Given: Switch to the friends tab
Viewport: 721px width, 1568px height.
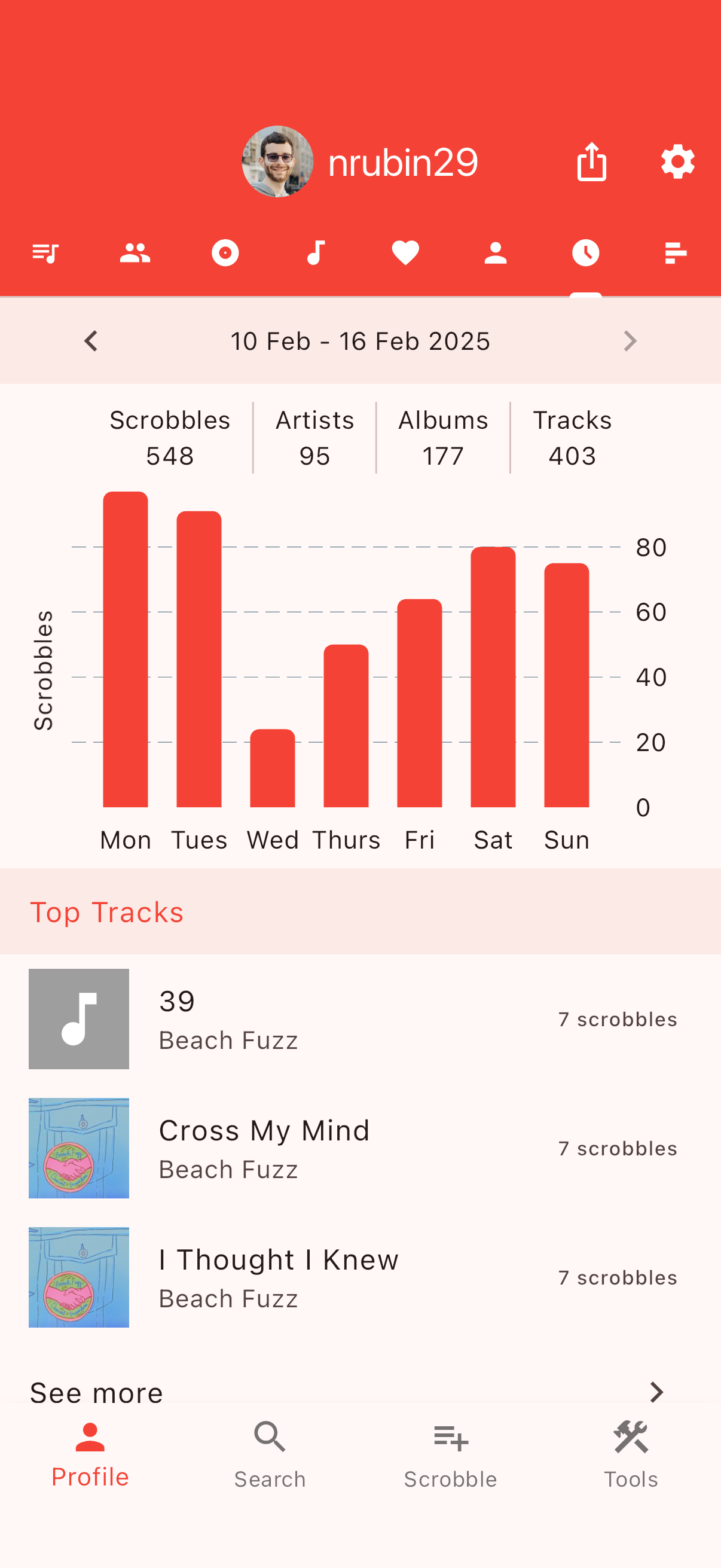Looking at the screenshot, I should coord(135,252).
